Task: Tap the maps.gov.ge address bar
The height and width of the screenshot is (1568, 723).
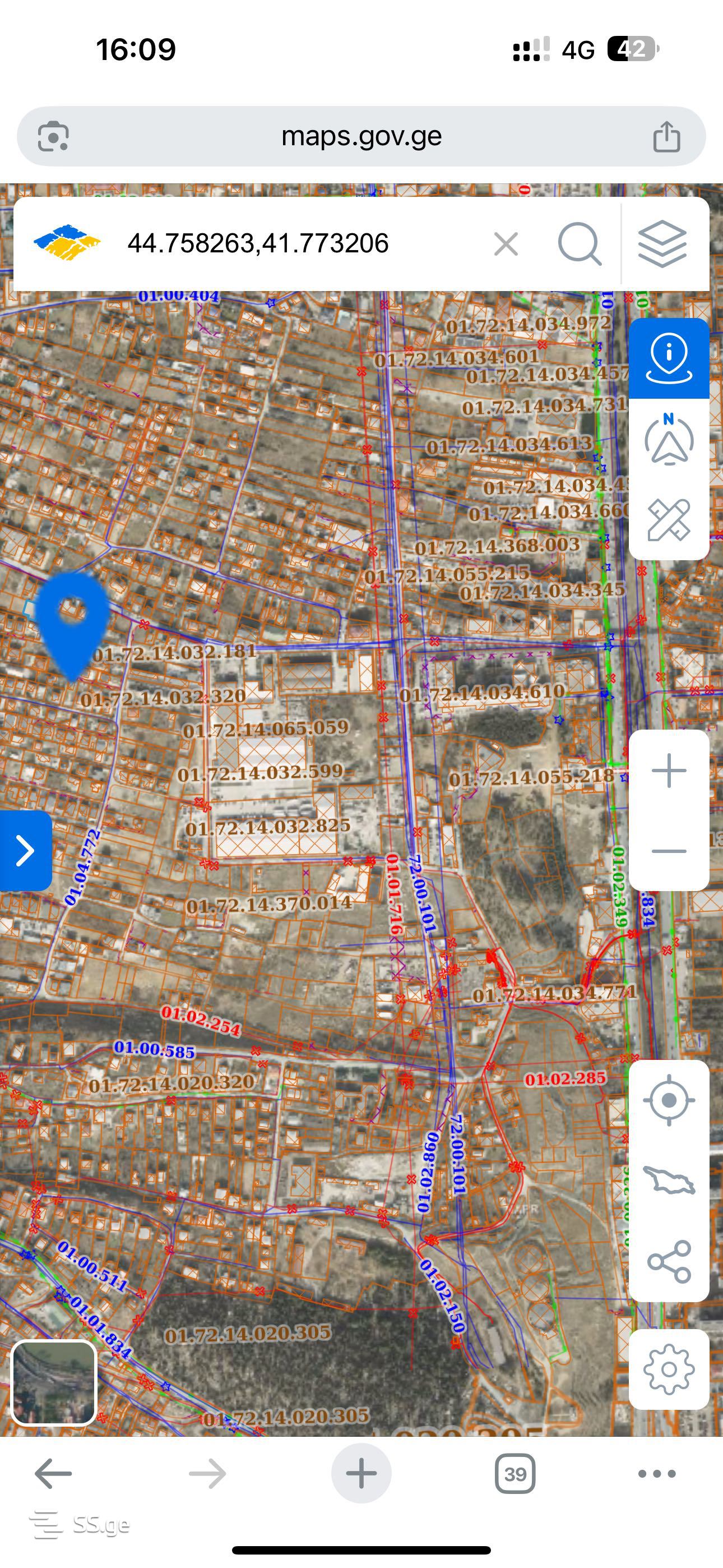Action: pos(361,136)
